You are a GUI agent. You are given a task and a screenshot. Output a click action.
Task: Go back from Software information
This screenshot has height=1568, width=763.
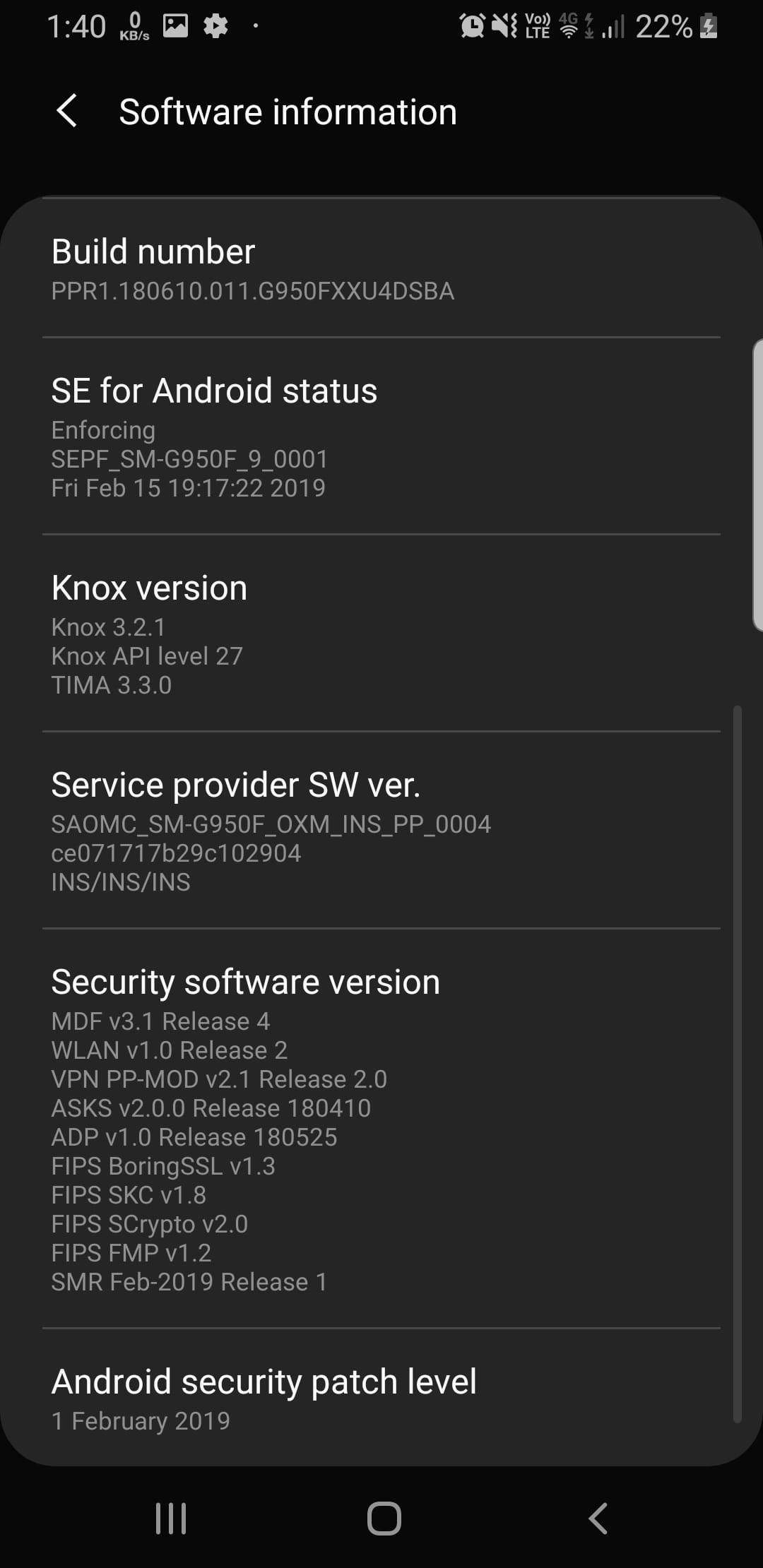pyautogui.click(x=67, y=112)
